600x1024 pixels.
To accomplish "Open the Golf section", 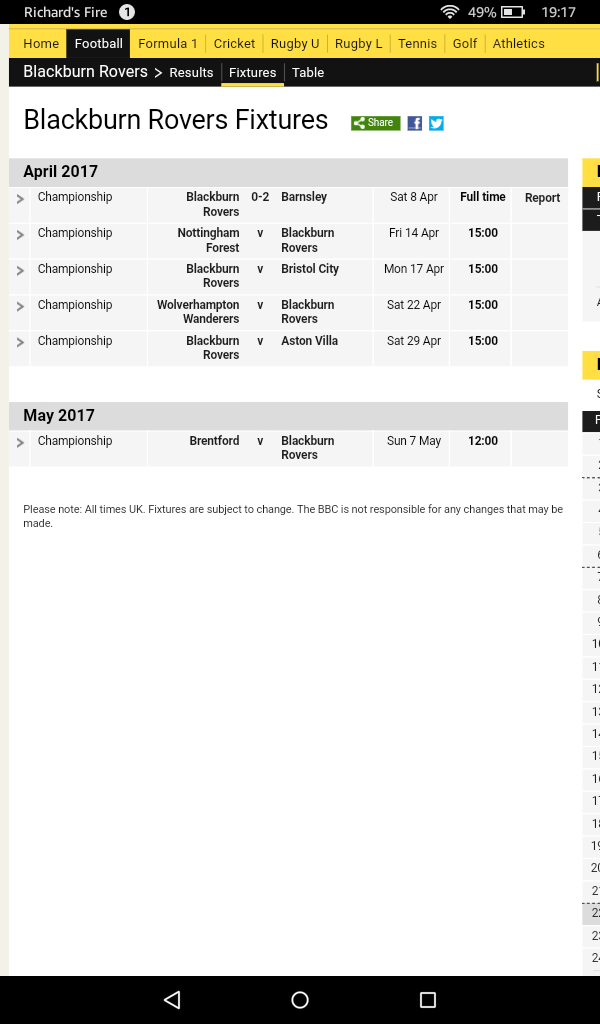I will click(x=465, y=43).
